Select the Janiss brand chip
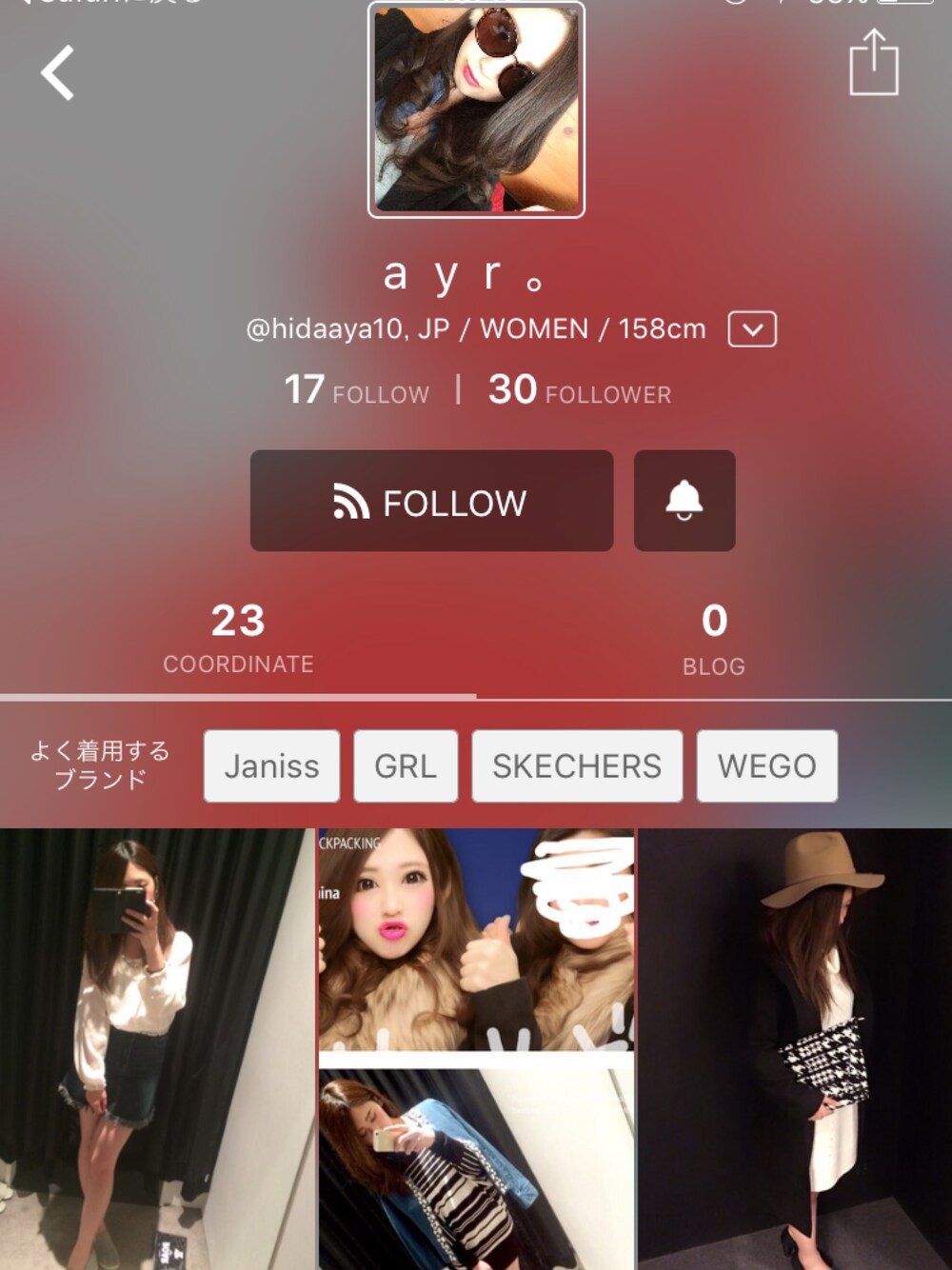The image size is (952, 1270). pos(271,766)
